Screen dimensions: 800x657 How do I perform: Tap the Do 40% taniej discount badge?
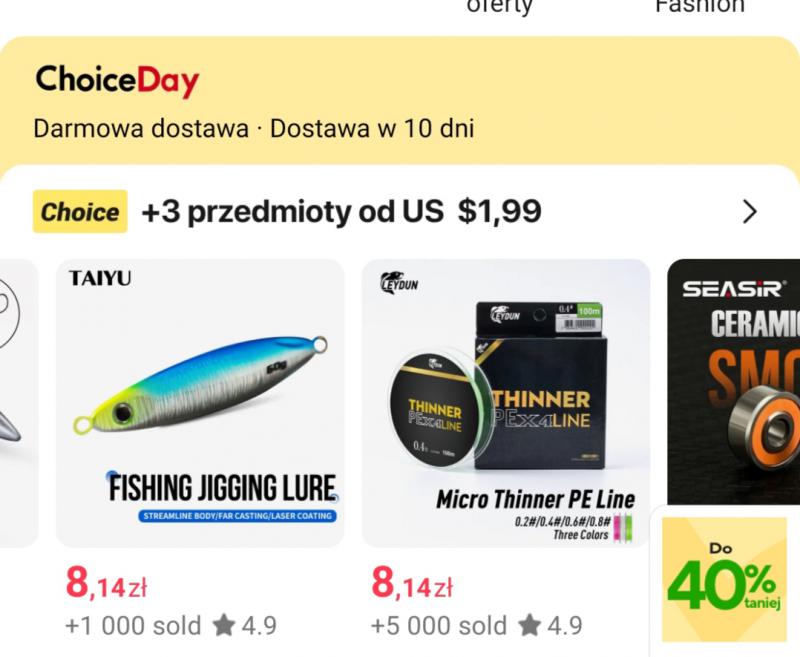point(724,579)
